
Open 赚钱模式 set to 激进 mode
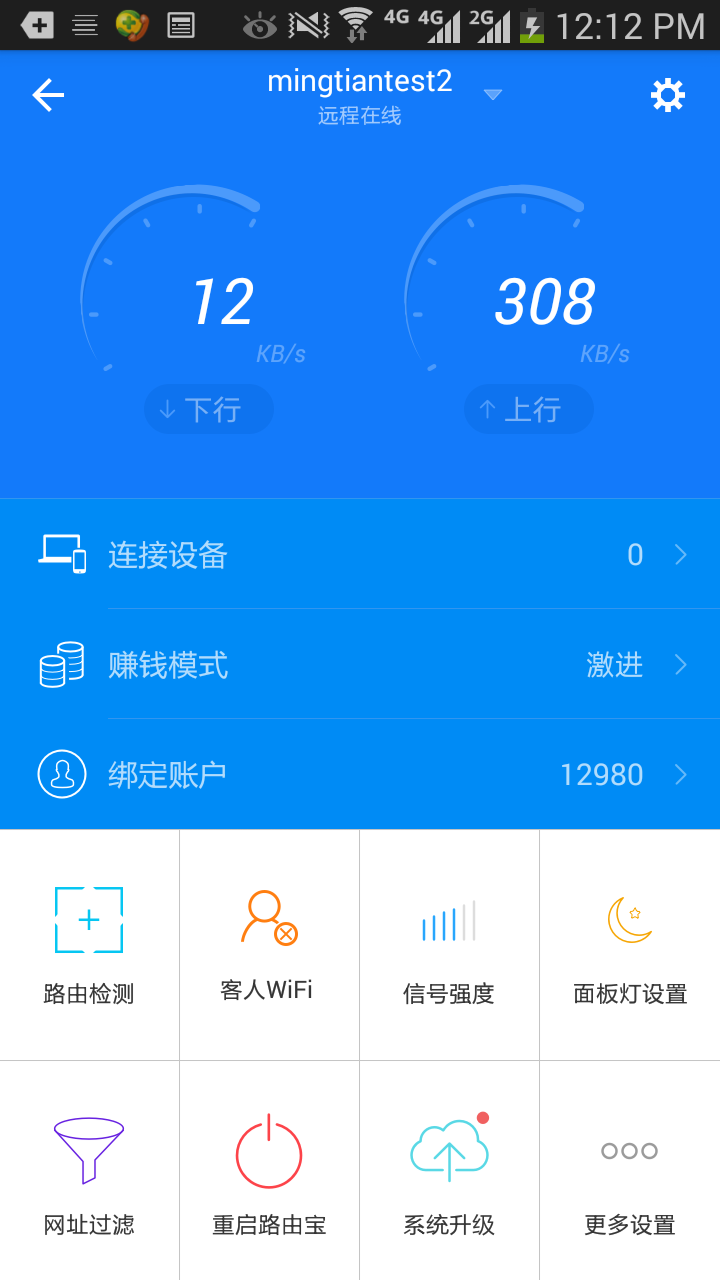click(360, 664)
